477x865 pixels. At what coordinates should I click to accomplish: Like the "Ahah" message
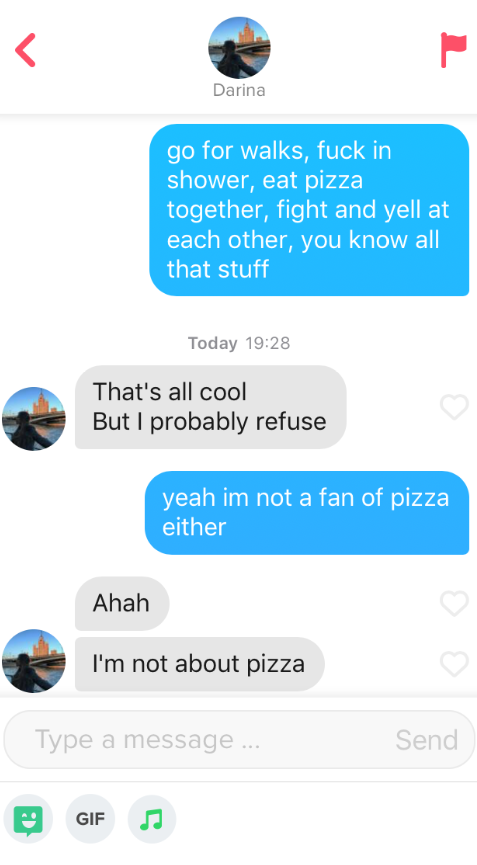454,603
